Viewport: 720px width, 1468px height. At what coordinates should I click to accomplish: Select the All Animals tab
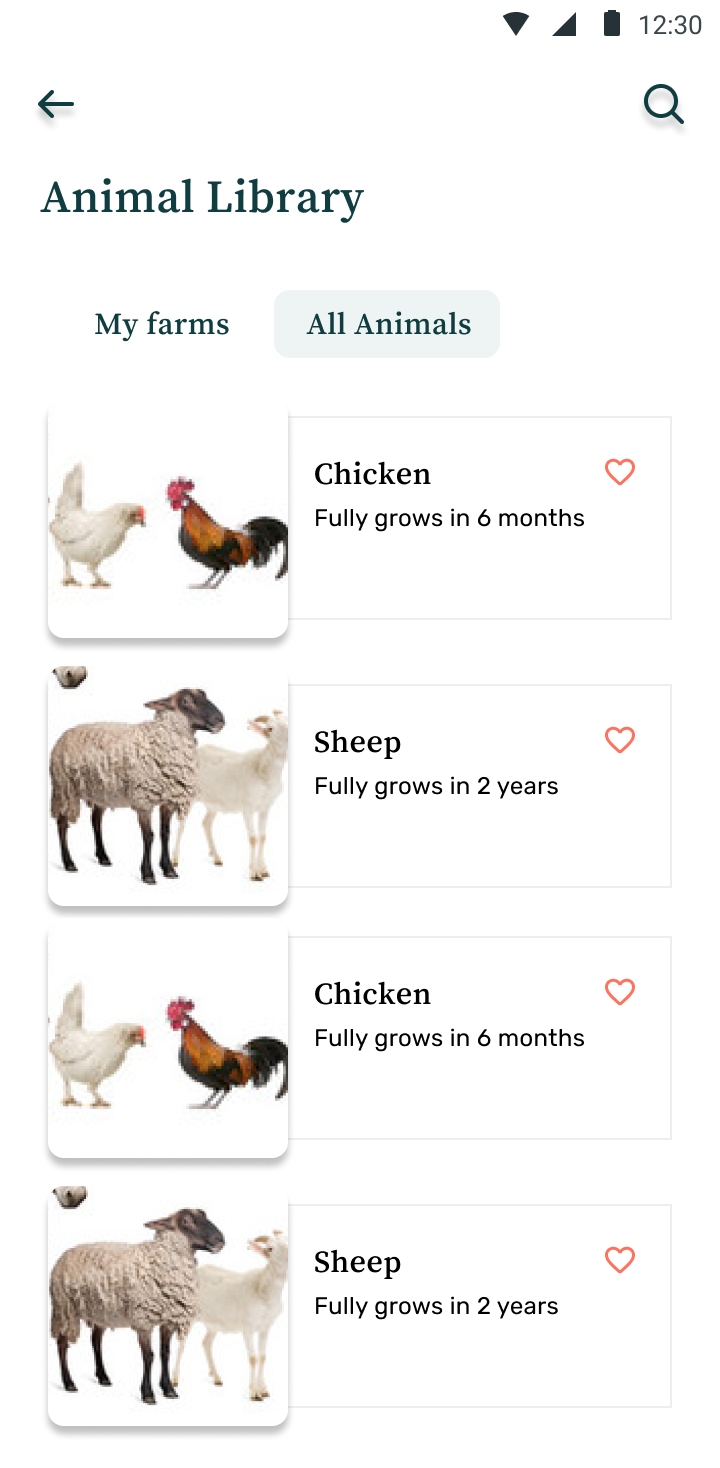tap(388, 324)
